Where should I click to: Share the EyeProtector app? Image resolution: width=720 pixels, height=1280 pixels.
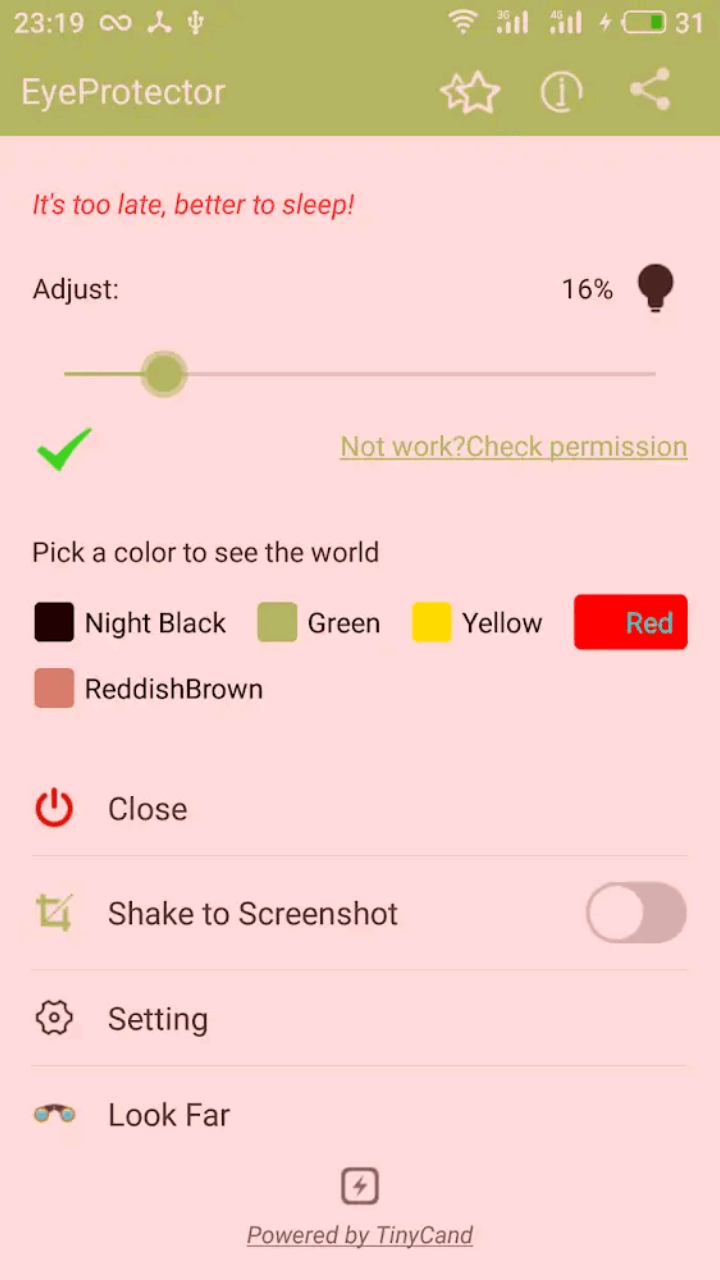(x=650, y=91)
